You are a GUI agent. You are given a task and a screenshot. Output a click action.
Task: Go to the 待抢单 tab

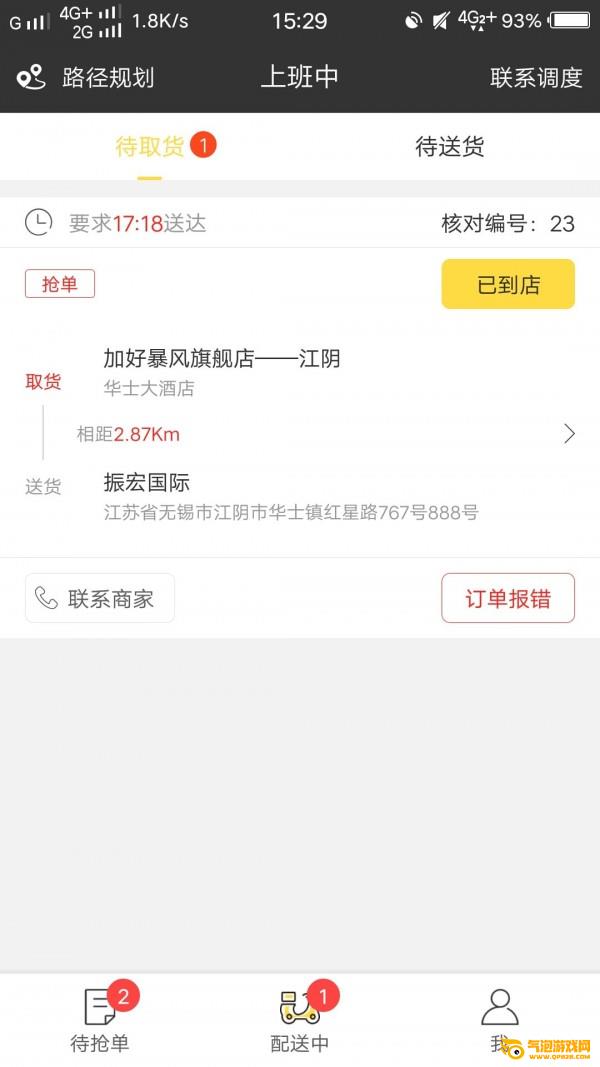100,1018
